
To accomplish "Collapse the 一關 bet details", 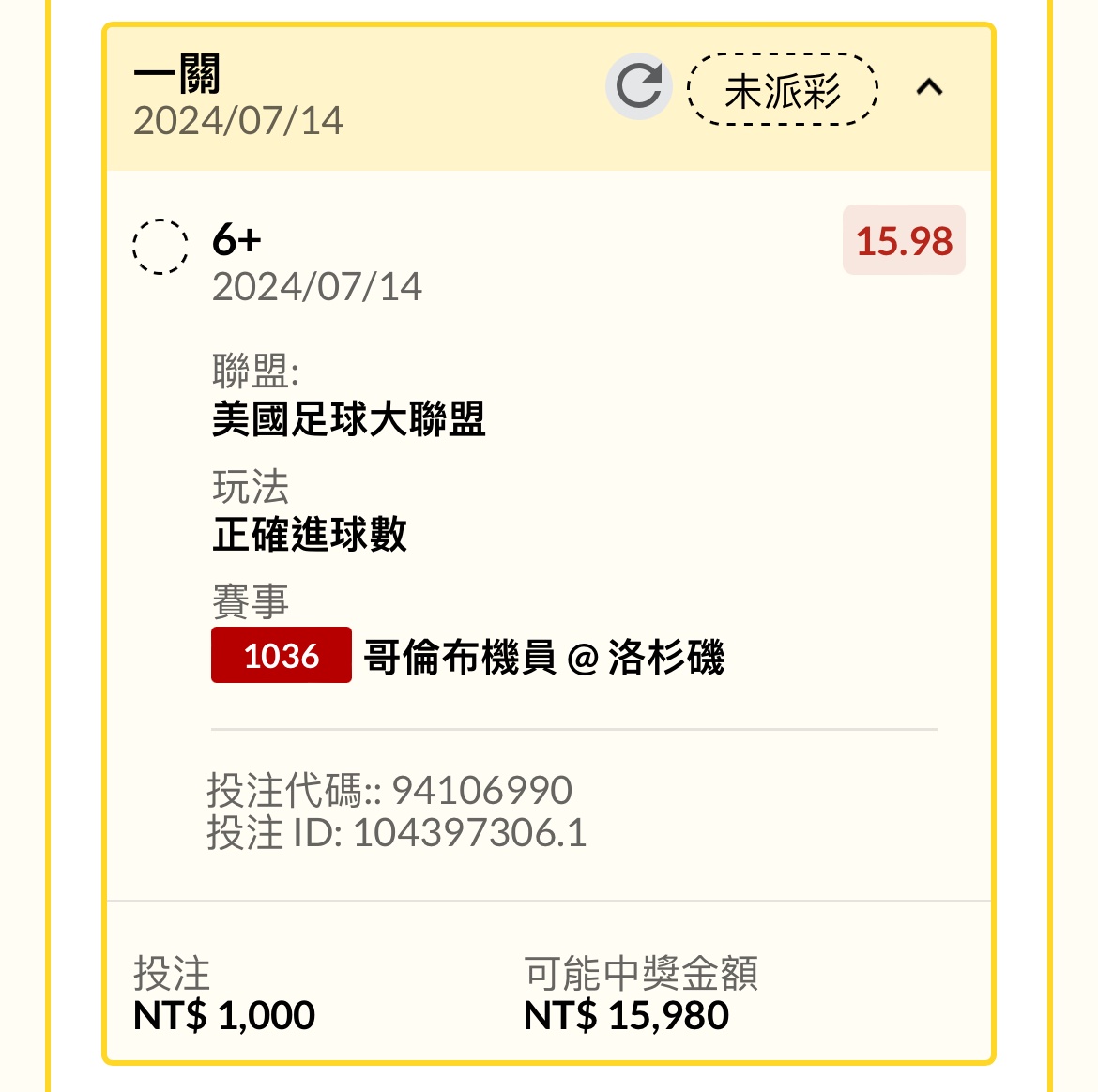I will click(x=929, y=88).
